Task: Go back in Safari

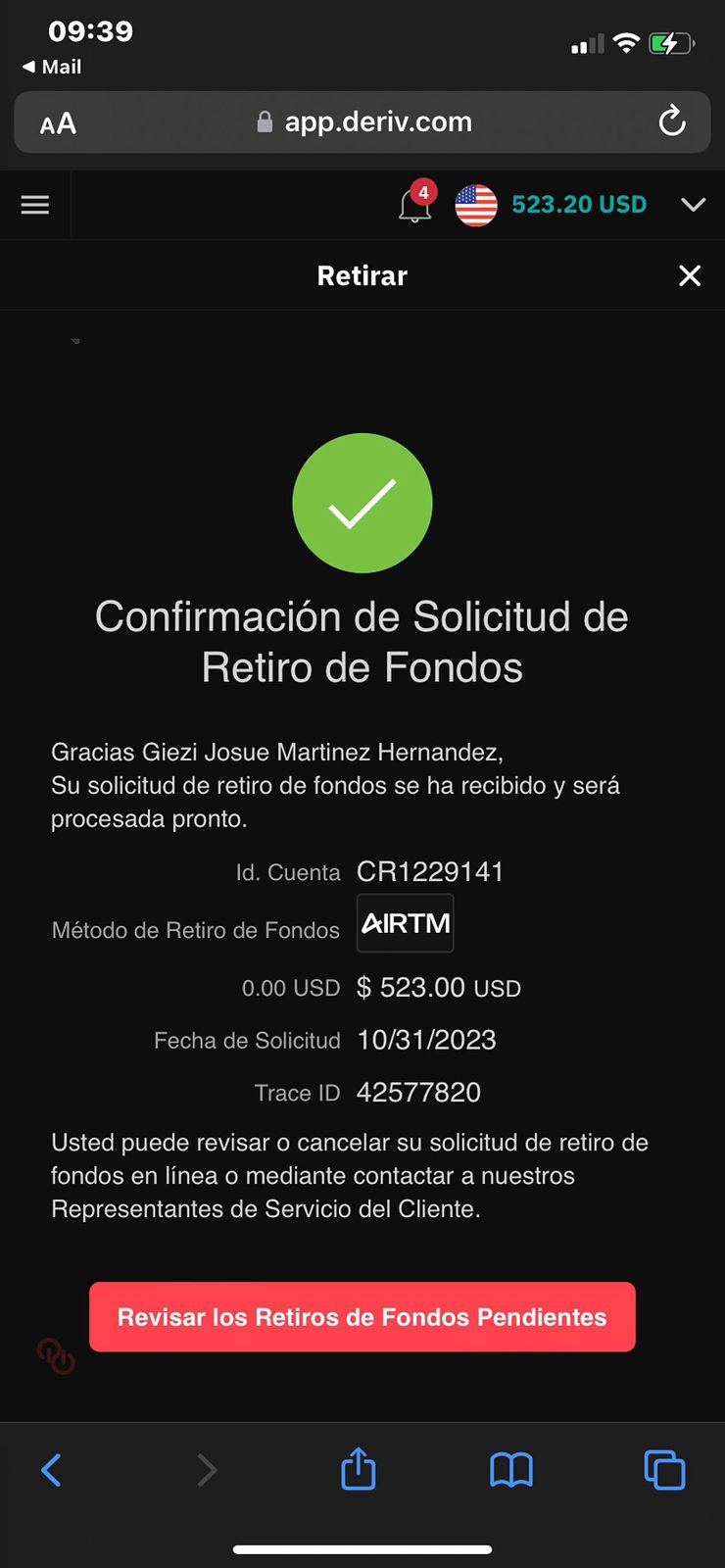Action: (51, 1470)
